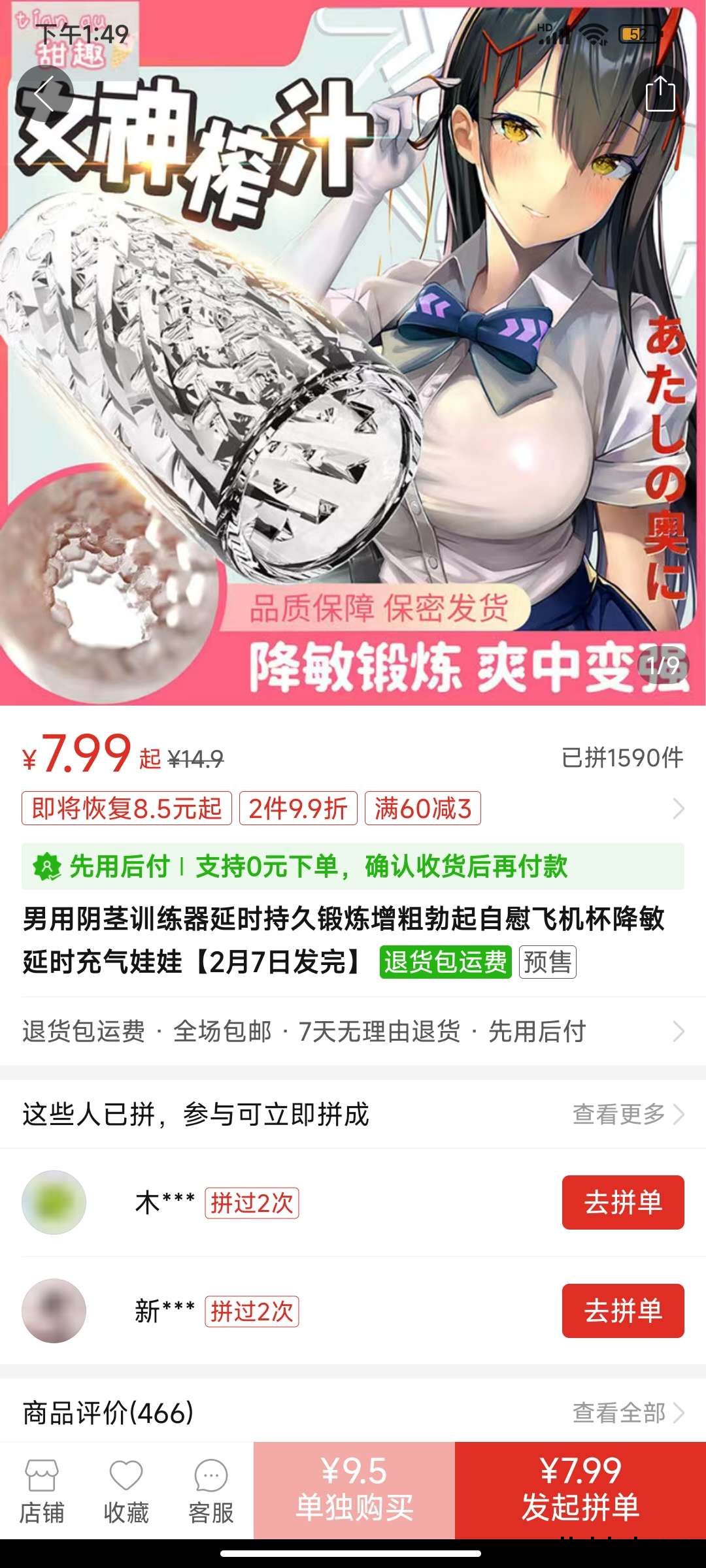Share this product via the share icon
The height and width of the screenshot is (1568, 706).
(x=660, y=95)
